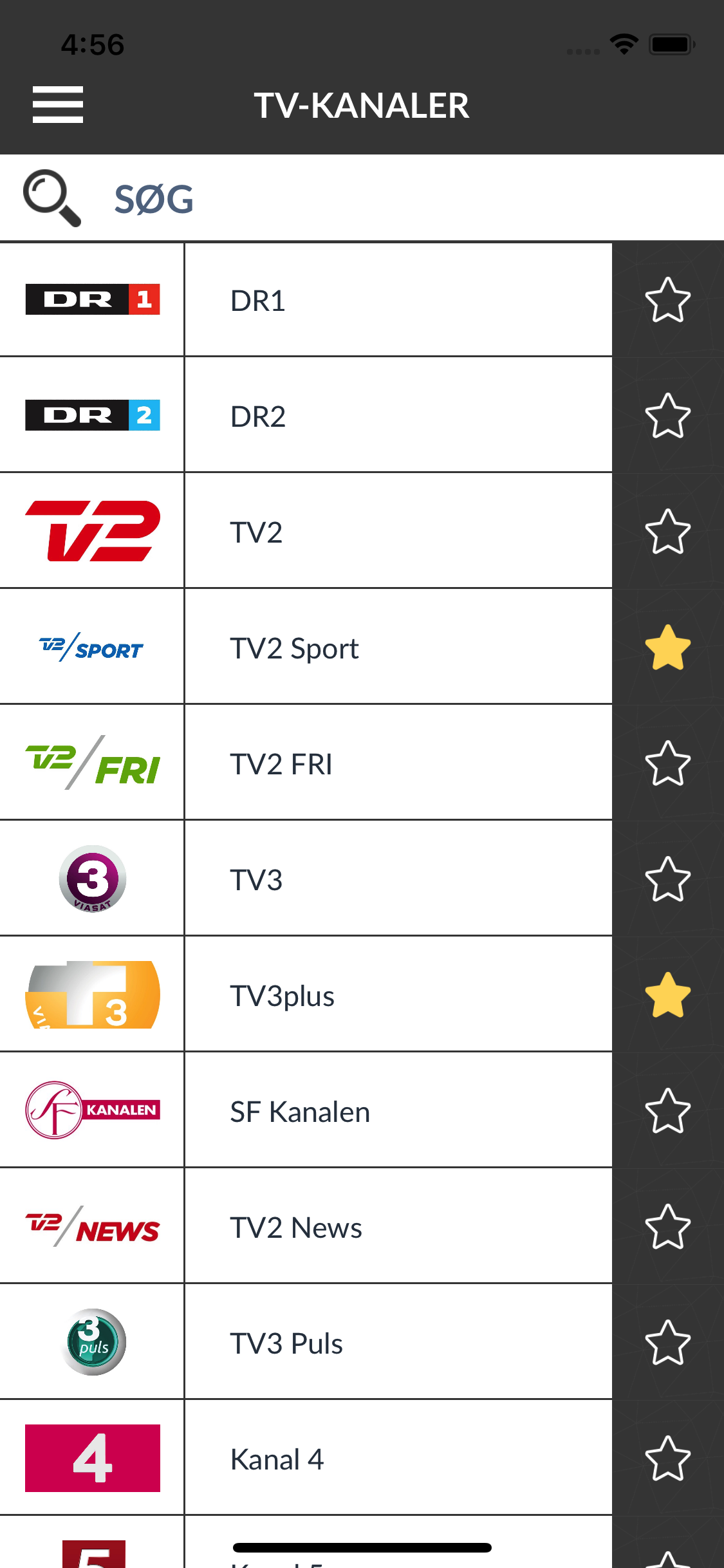
Task: Mark TV2 FRI as favorite
Action: tap(667, 763)
